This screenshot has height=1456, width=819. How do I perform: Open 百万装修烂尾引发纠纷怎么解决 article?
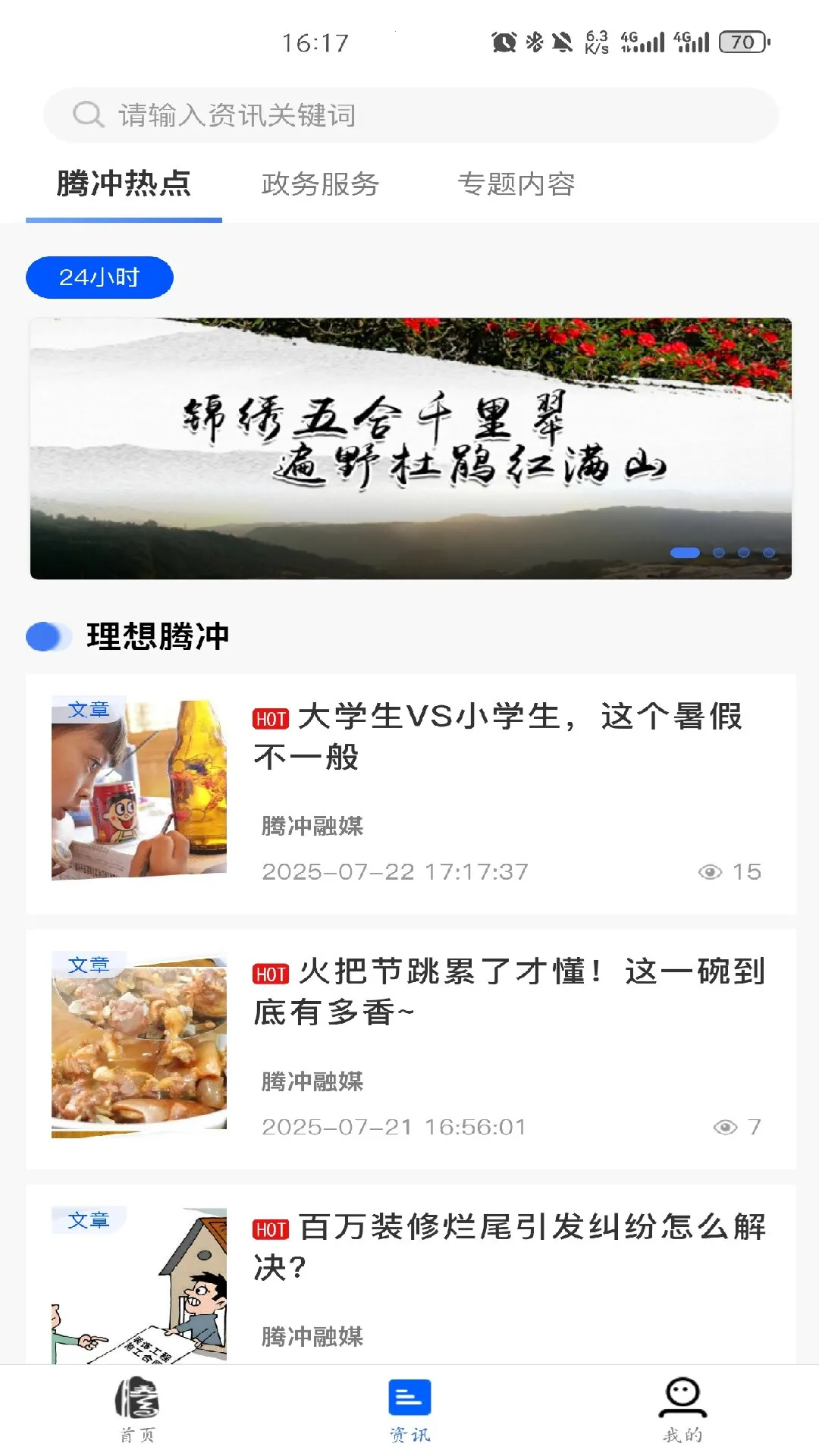(508, 1247)
